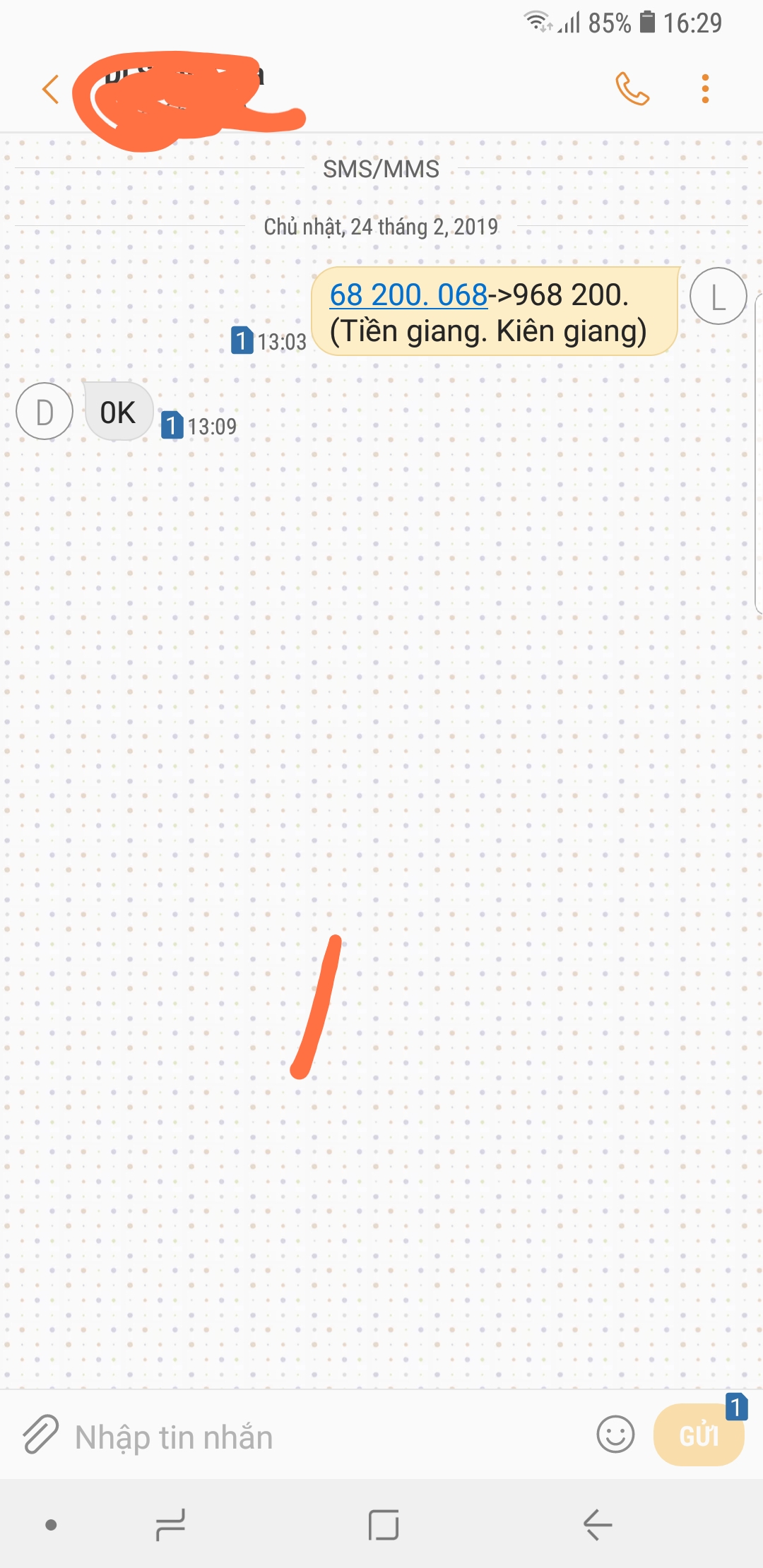Tap the D contact avatar
Viewport: 763px width, 1568px height.
click(45, 411)
